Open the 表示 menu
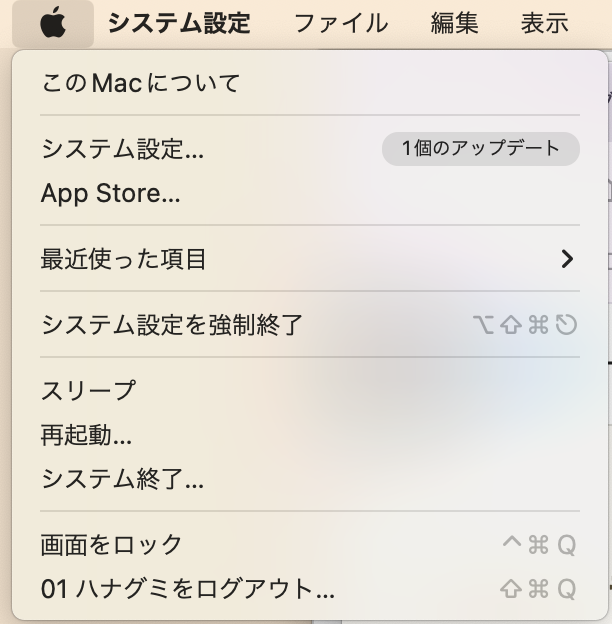This screenshot has width=612, height=624. 544,23
